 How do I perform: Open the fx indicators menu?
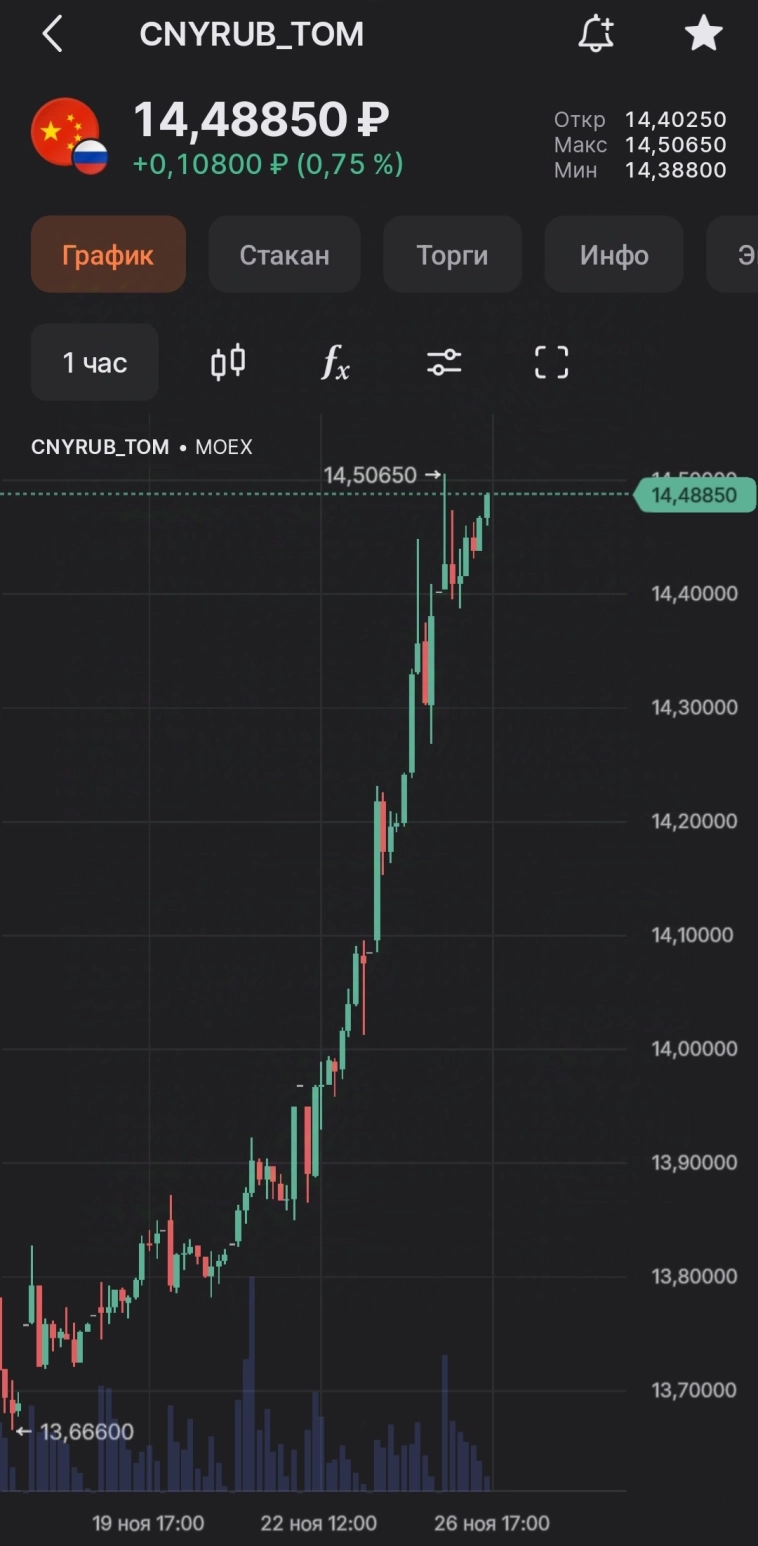tap(335, 362)
